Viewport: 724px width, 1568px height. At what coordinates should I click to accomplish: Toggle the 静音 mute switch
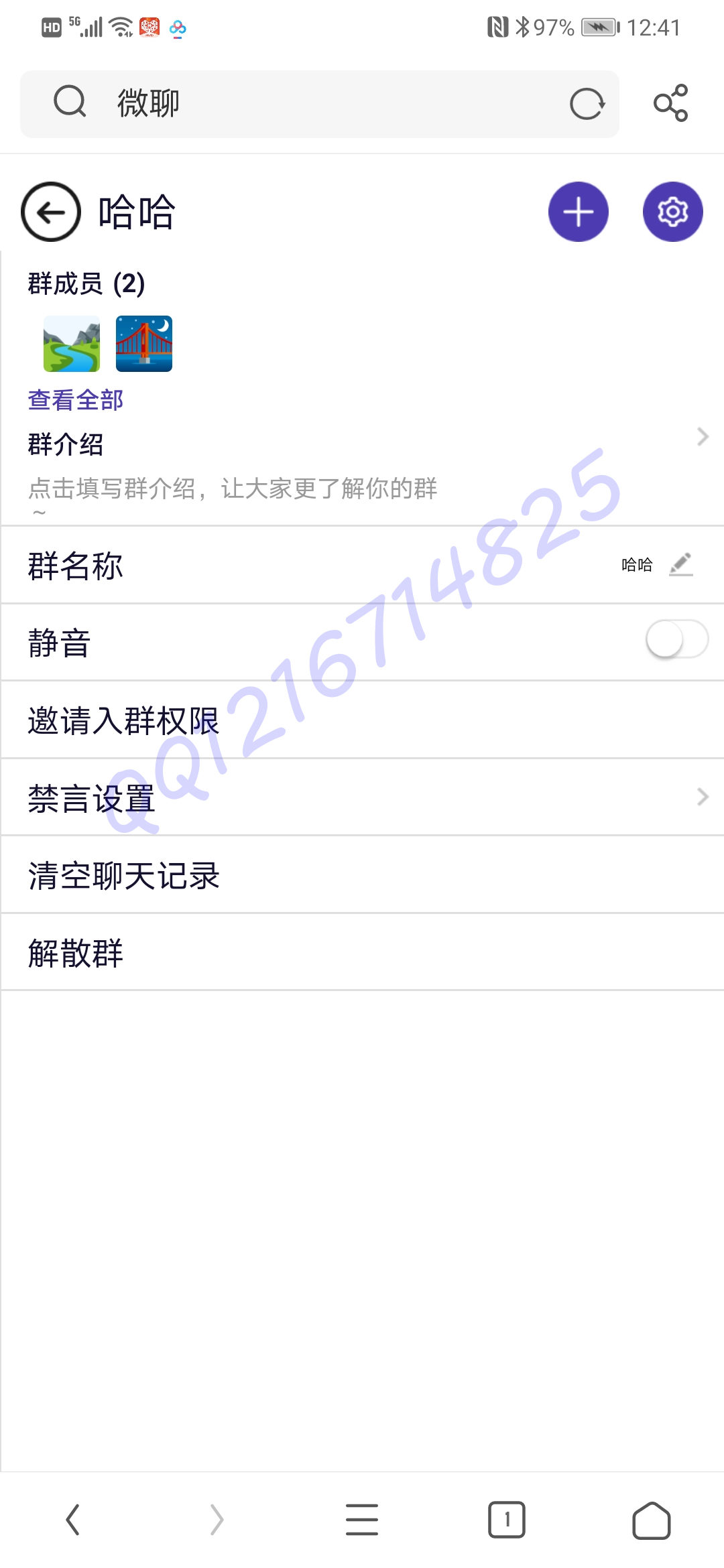[677, 639]
